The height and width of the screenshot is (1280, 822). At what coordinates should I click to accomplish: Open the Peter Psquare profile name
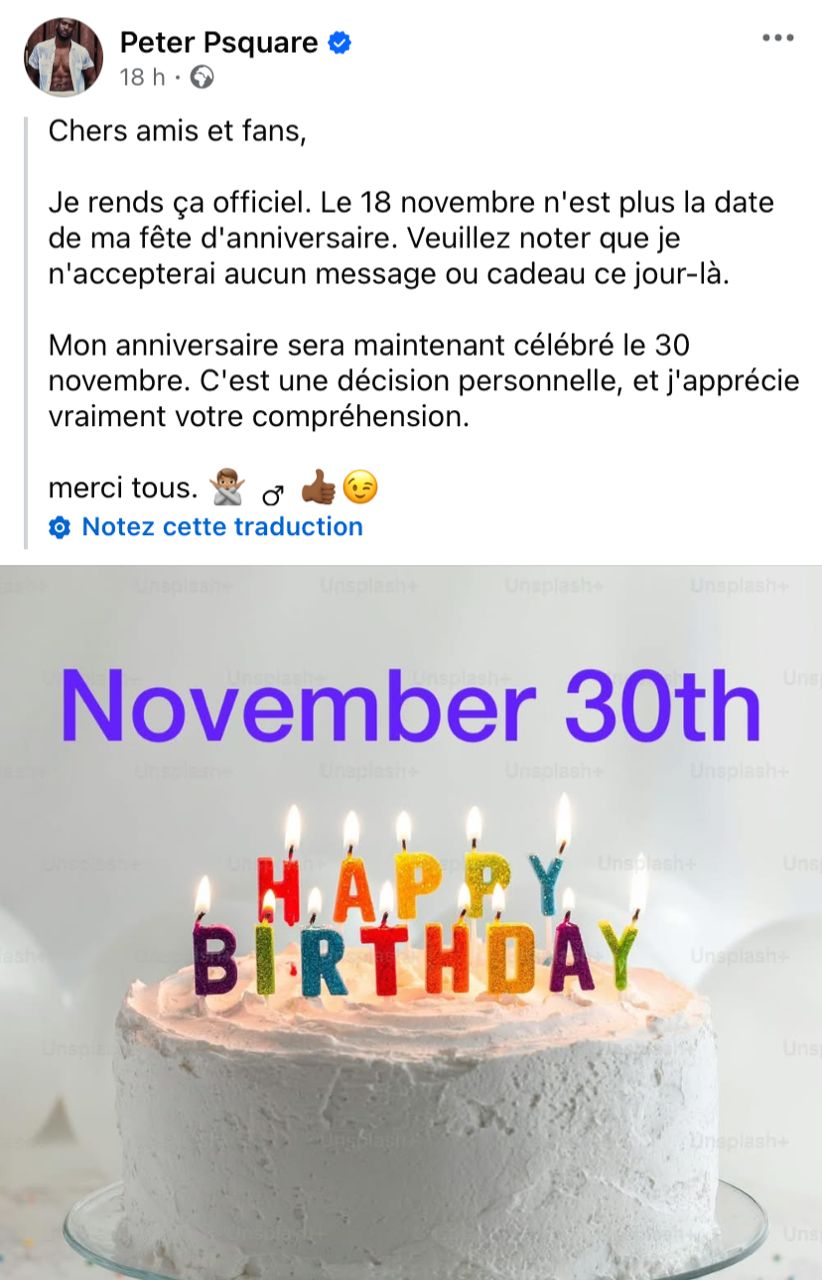(218, 42)
